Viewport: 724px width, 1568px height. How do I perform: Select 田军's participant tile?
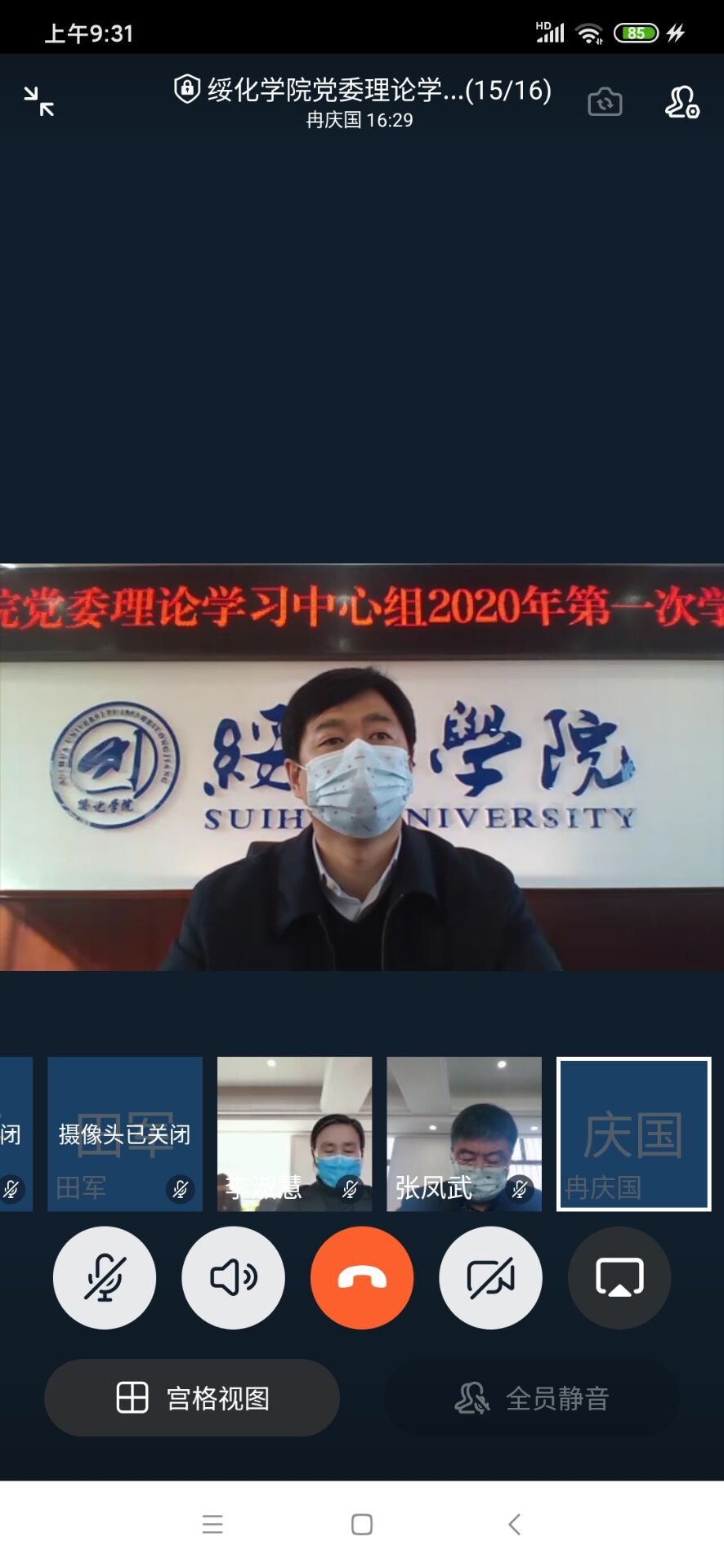[125, 1134]
